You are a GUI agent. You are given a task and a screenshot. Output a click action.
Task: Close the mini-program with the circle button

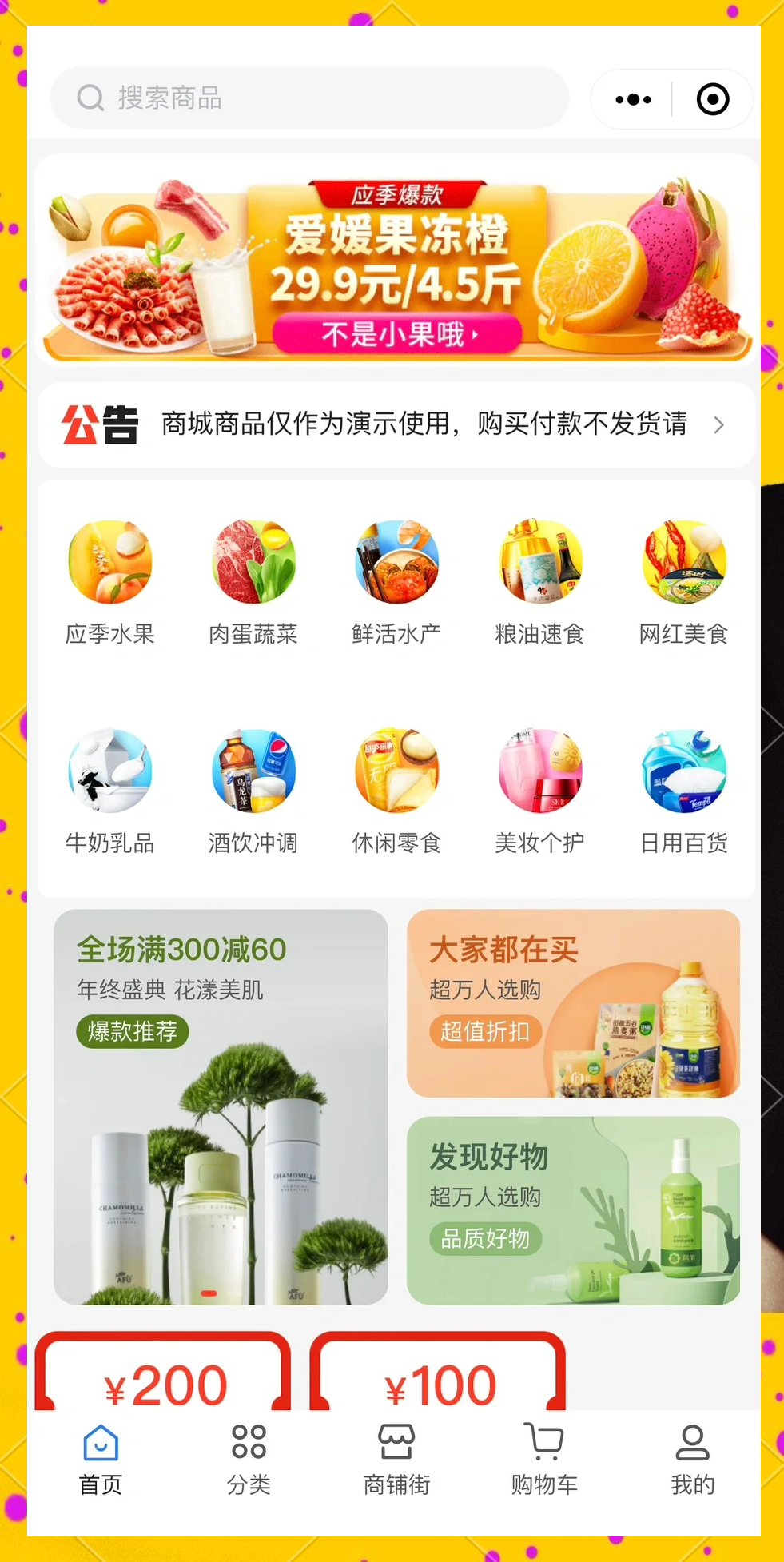[x=713, y=100]
